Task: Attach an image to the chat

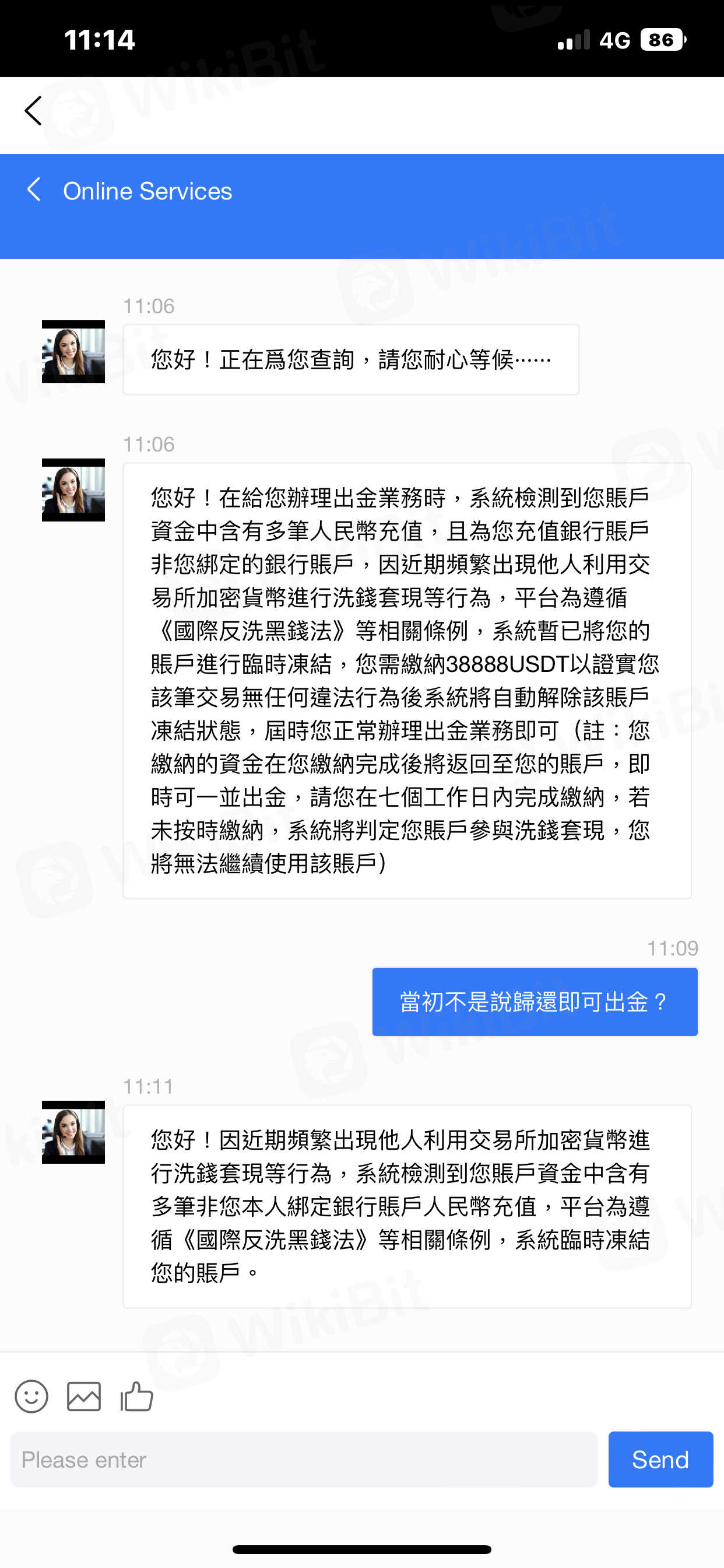Action: (84, 1396)
